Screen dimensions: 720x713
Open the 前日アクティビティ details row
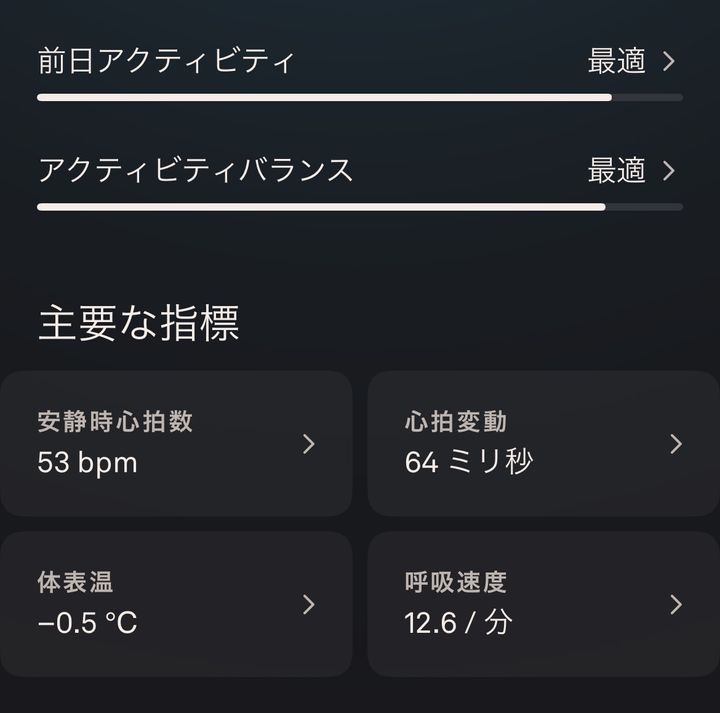[359, 62]
